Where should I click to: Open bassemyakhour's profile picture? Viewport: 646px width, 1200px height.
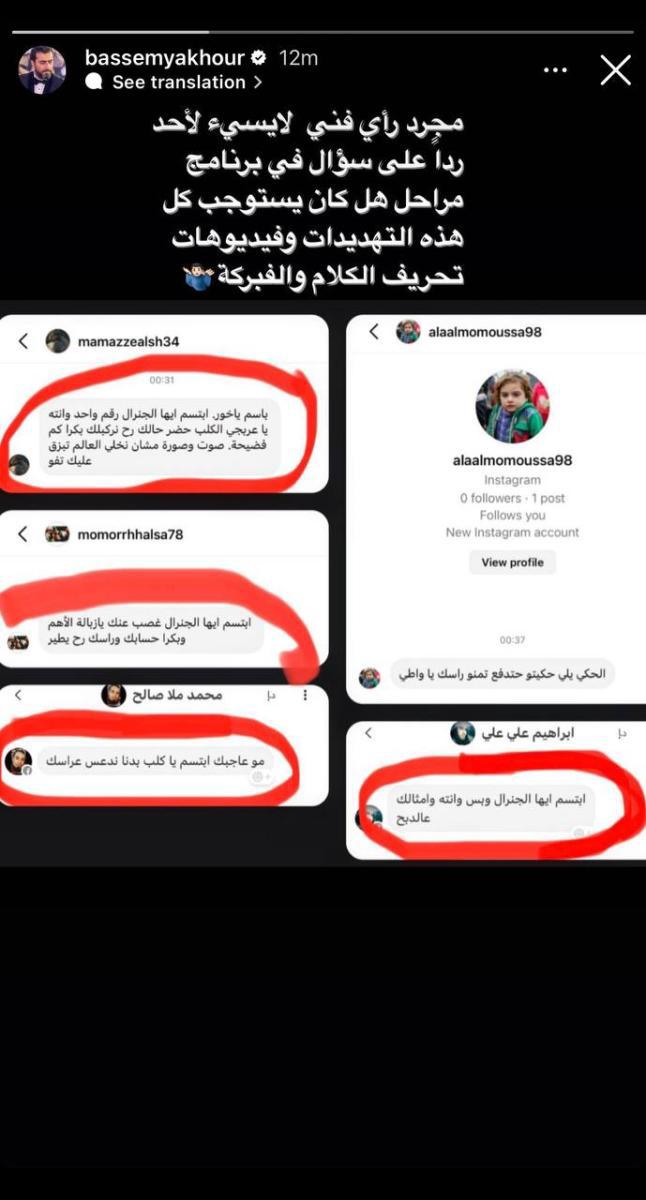coord(42,70)
